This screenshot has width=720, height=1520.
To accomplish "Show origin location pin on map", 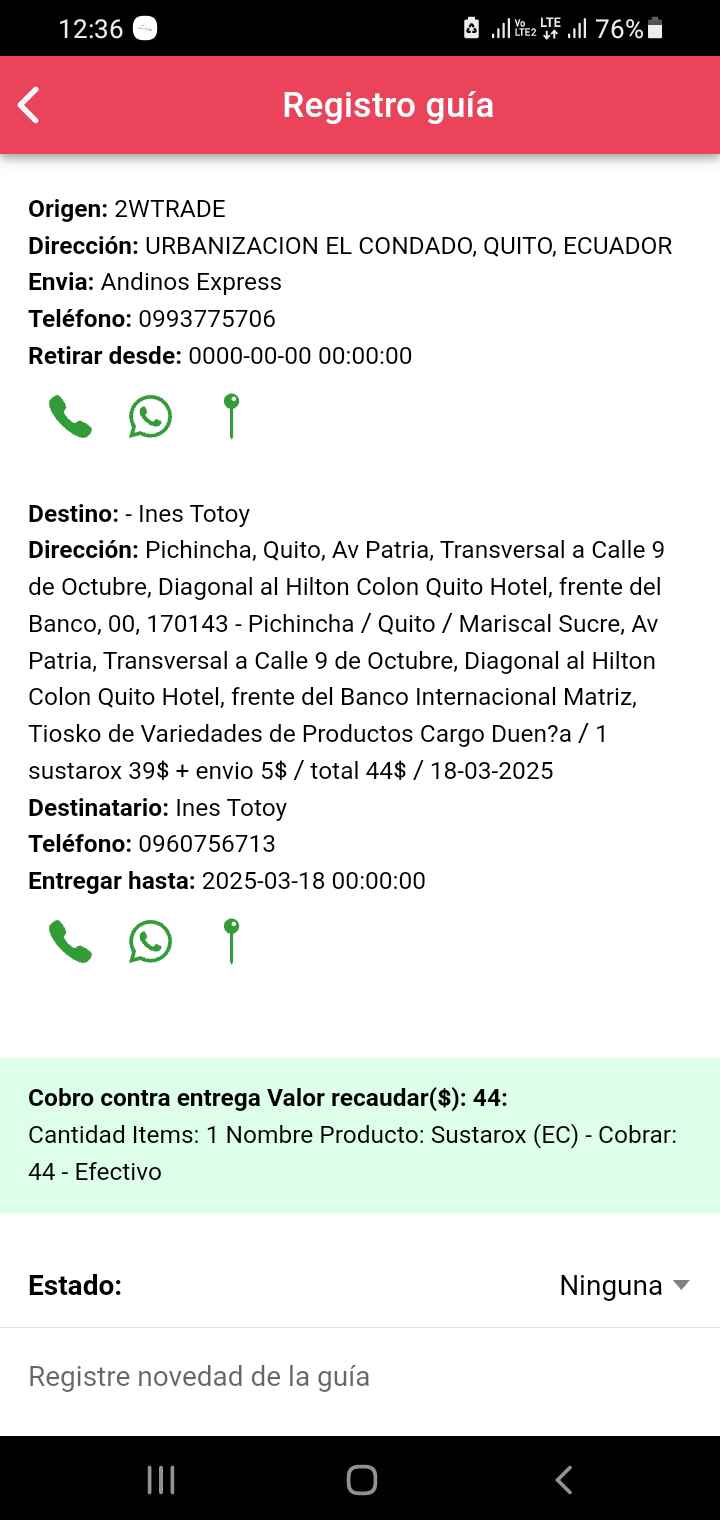I will pyautogui.click(x=231, y=416).
